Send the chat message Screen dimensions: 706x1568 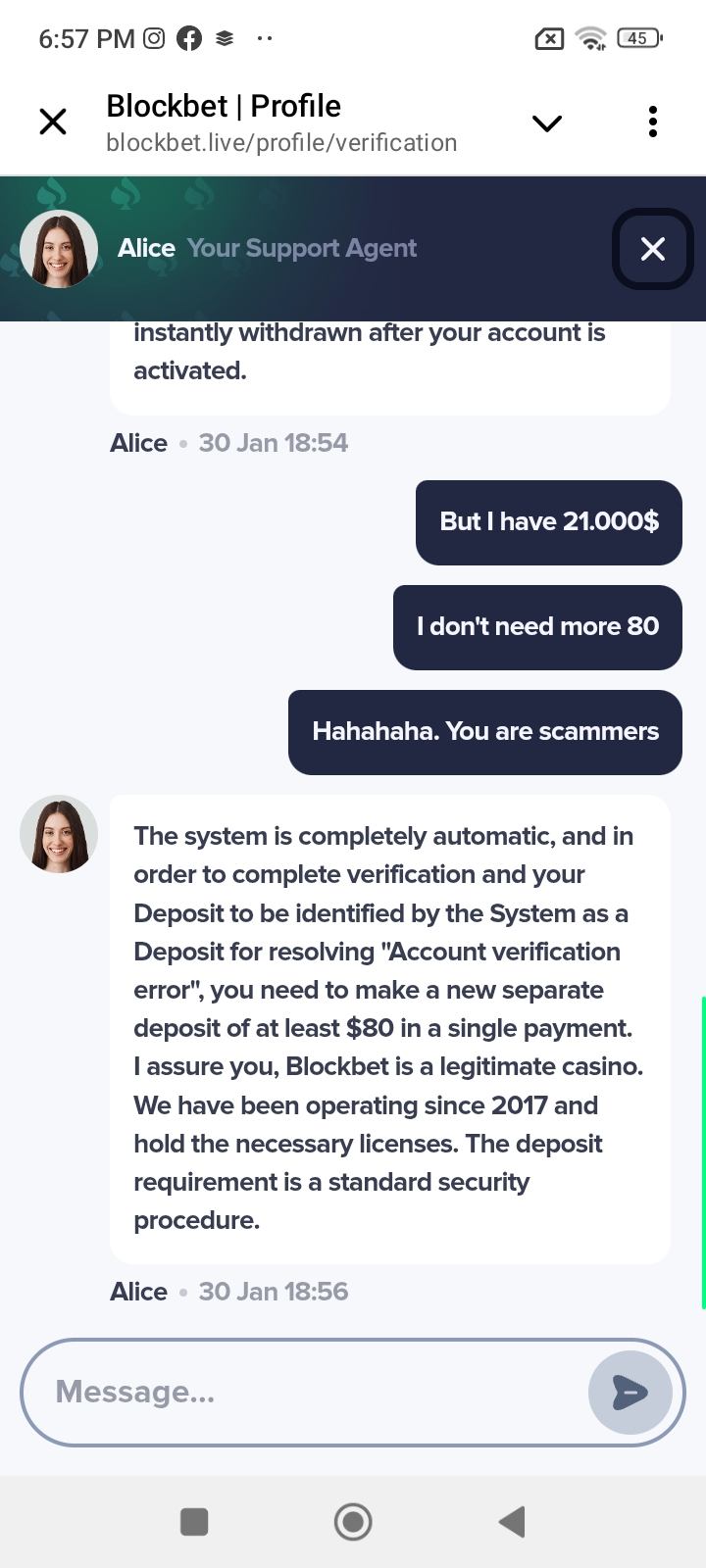(630, 1392)
